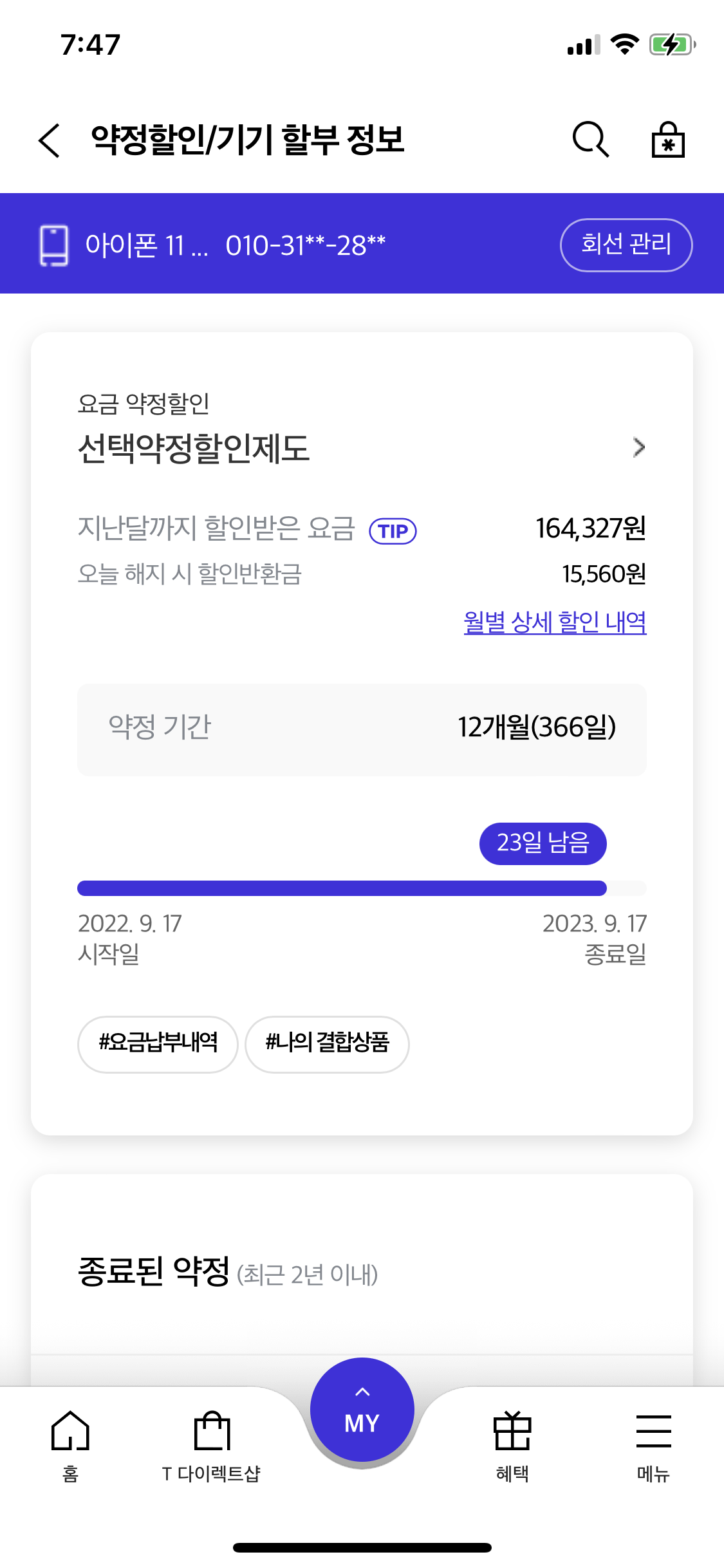Go back using the header arrow
The image size is (724, 1568).
pos(50,140)
